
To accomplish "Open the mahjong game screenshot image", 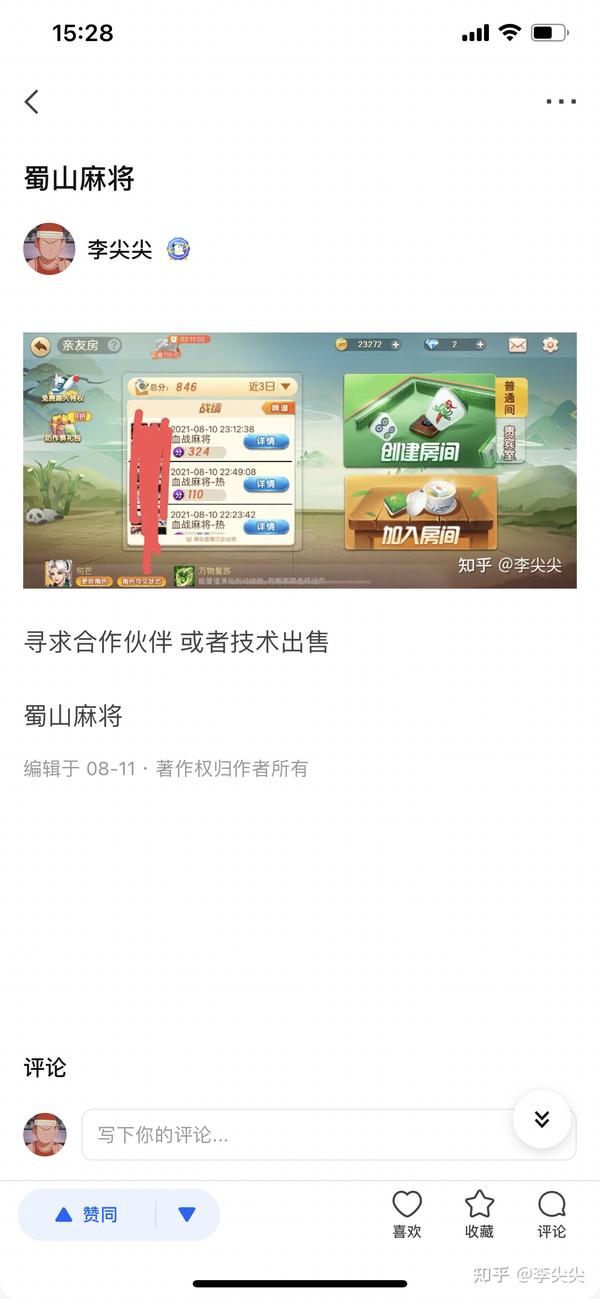I will click(300, 460).
